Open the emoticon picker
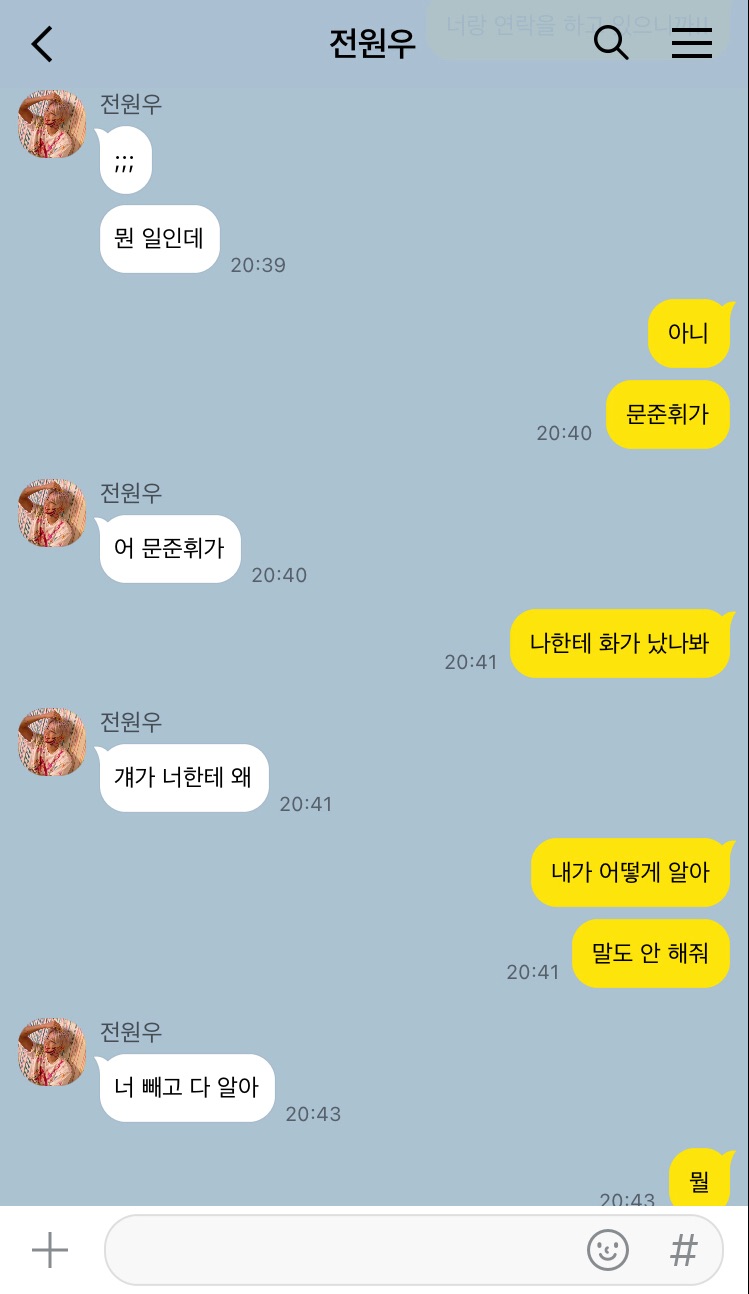Viewport: 749px width, 1294px height. pyautogui.click(x=607, y=1250)
